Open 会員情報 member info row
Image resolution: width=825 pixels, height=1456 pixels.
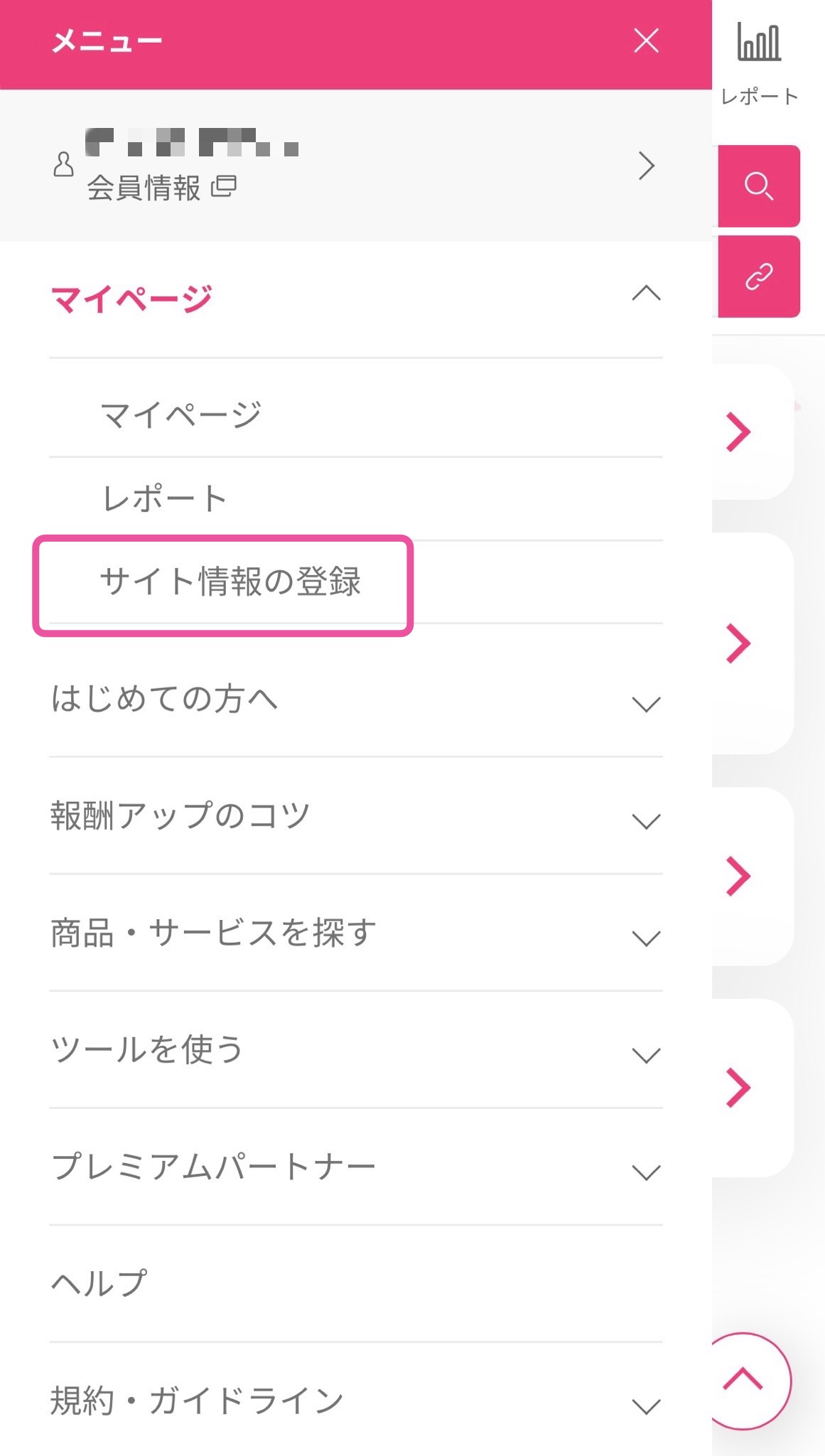pyautogui.click(x=355, y=166)
